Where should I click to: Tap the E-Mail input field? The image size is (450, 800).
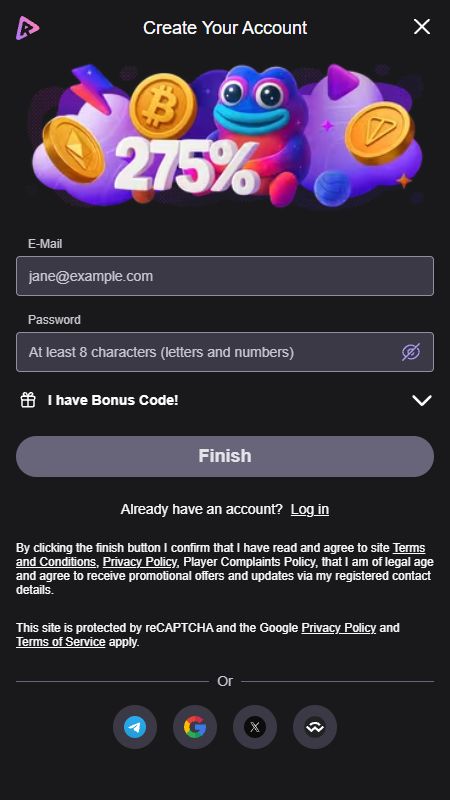(225, 276)
